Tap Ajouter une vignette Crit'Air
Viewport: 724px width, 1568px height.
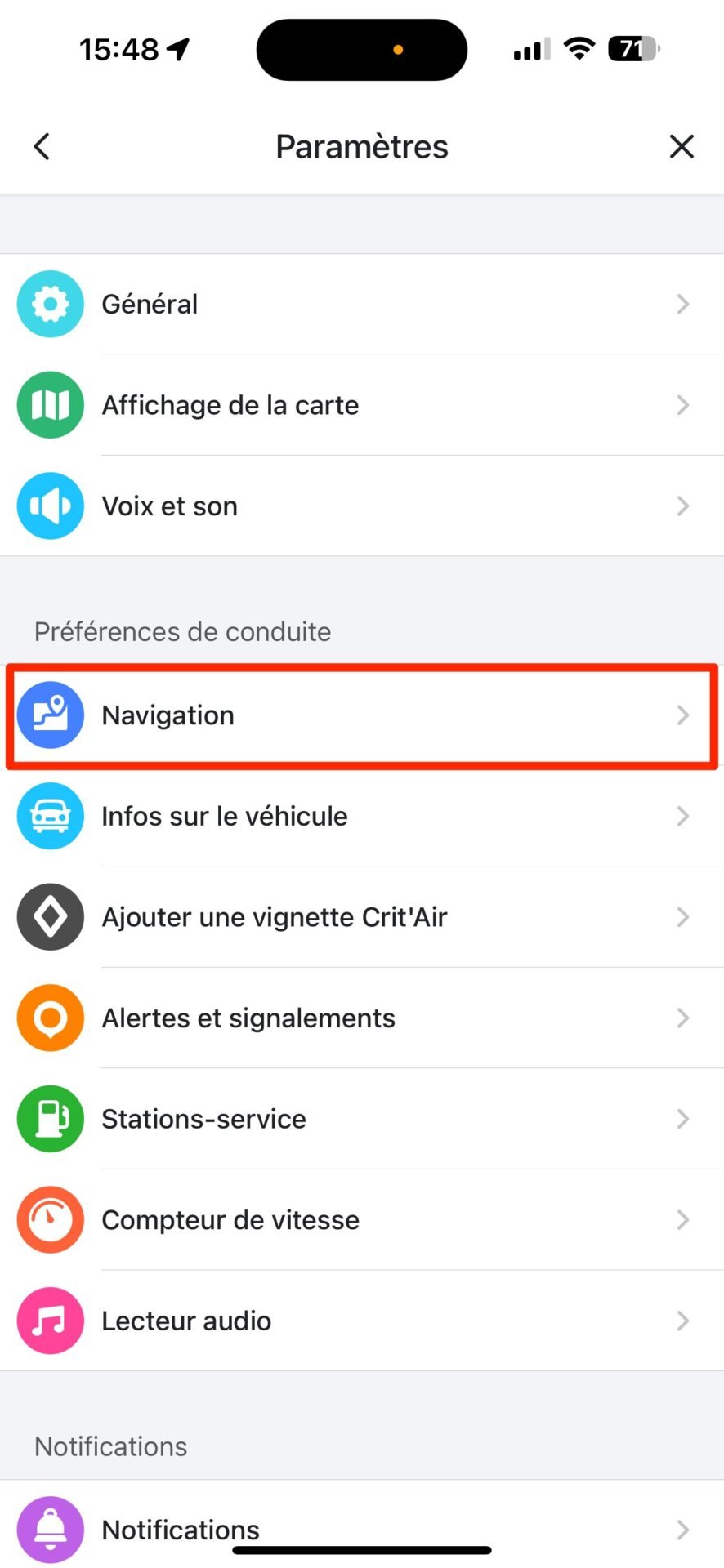click(362, 917)
